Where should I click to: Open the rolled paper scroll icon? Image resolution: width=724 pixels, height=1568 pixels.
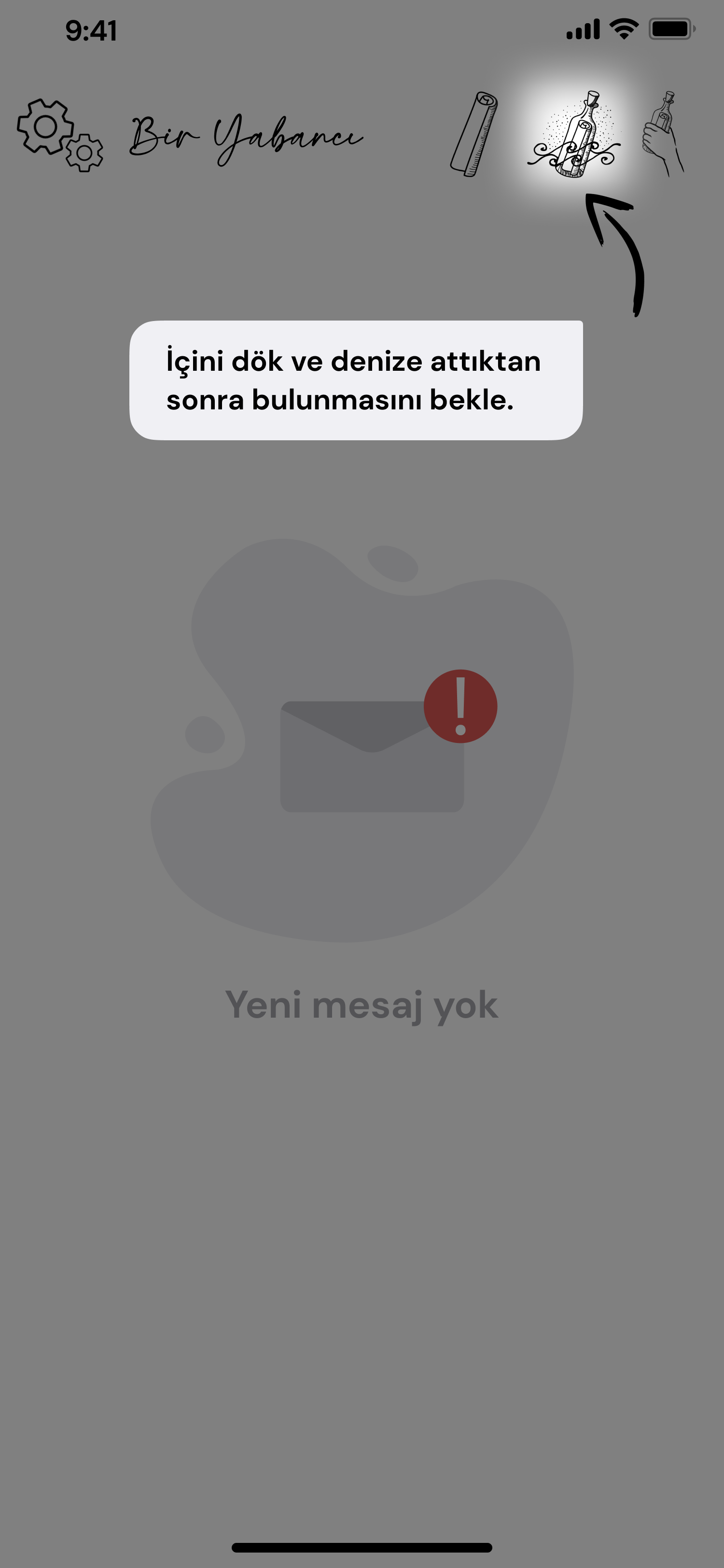(474, 135)
